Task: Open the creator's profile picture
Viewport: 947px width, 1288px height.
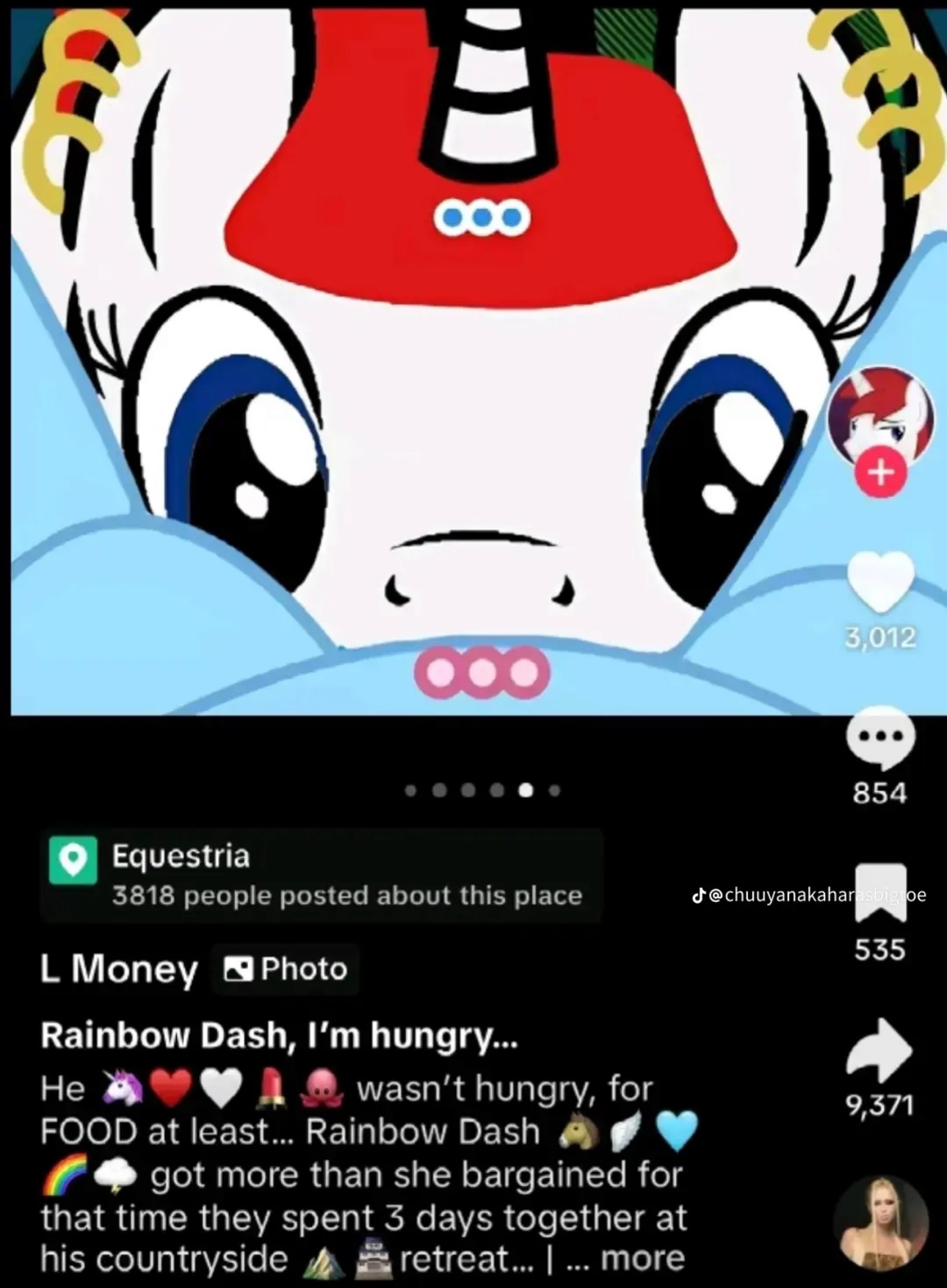Action: [x=880, y=415]
